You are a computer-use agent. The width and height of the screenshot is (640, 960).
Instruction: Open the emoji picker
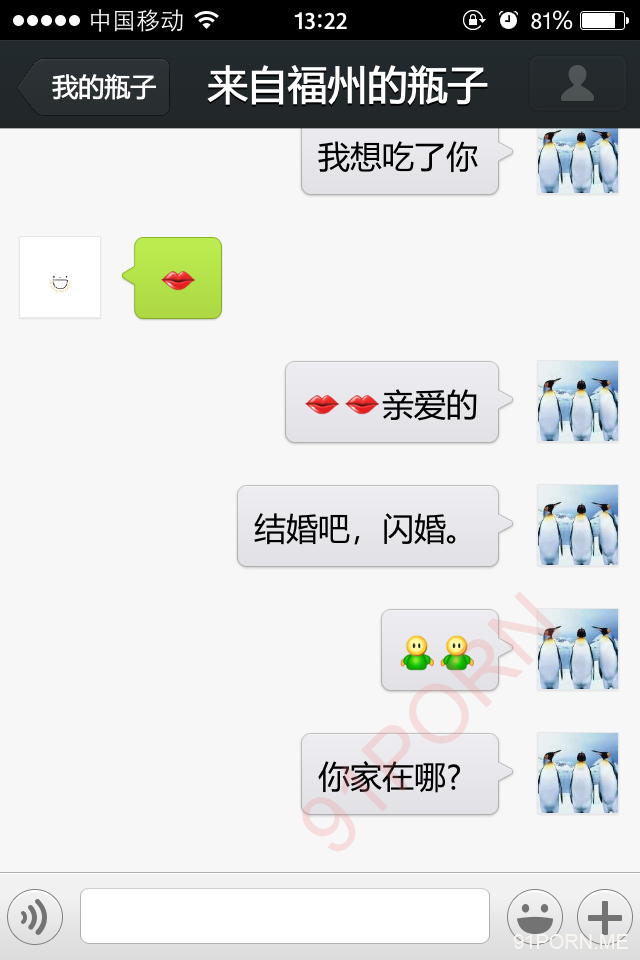point(535,916)
